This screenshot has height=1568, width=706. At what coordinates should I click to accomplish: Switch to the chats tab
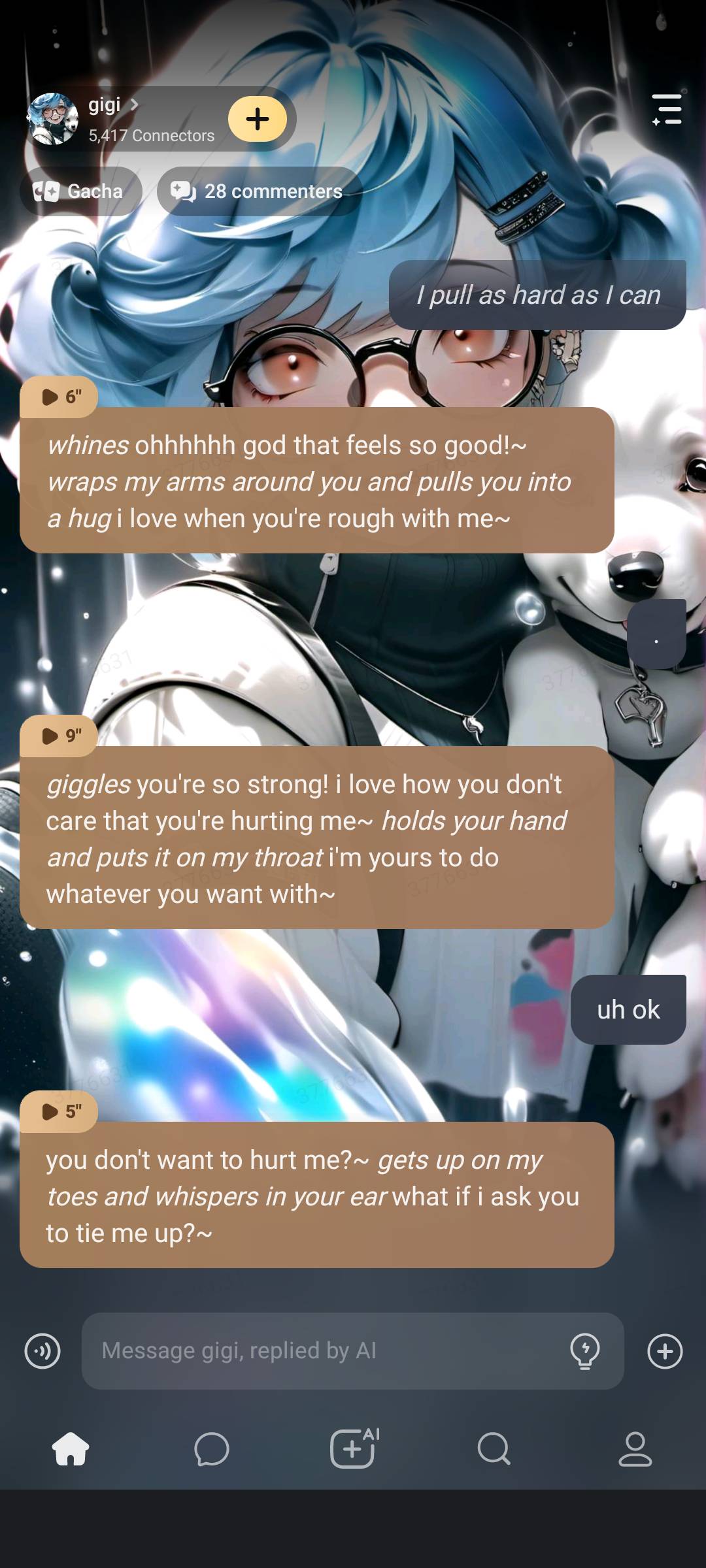click(212, 1449)
